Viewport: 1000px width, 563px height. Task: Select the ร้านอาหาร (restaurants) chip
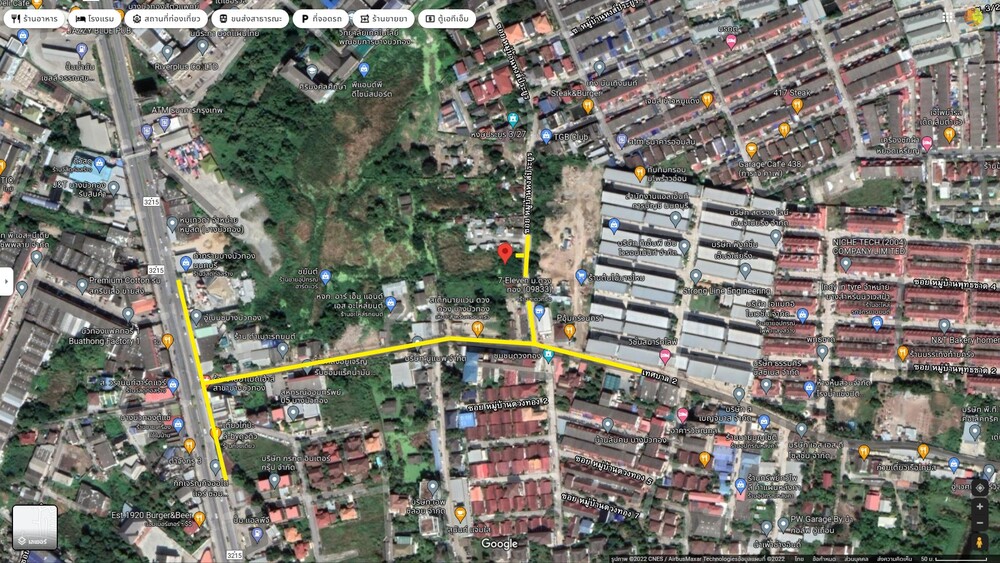31,18
